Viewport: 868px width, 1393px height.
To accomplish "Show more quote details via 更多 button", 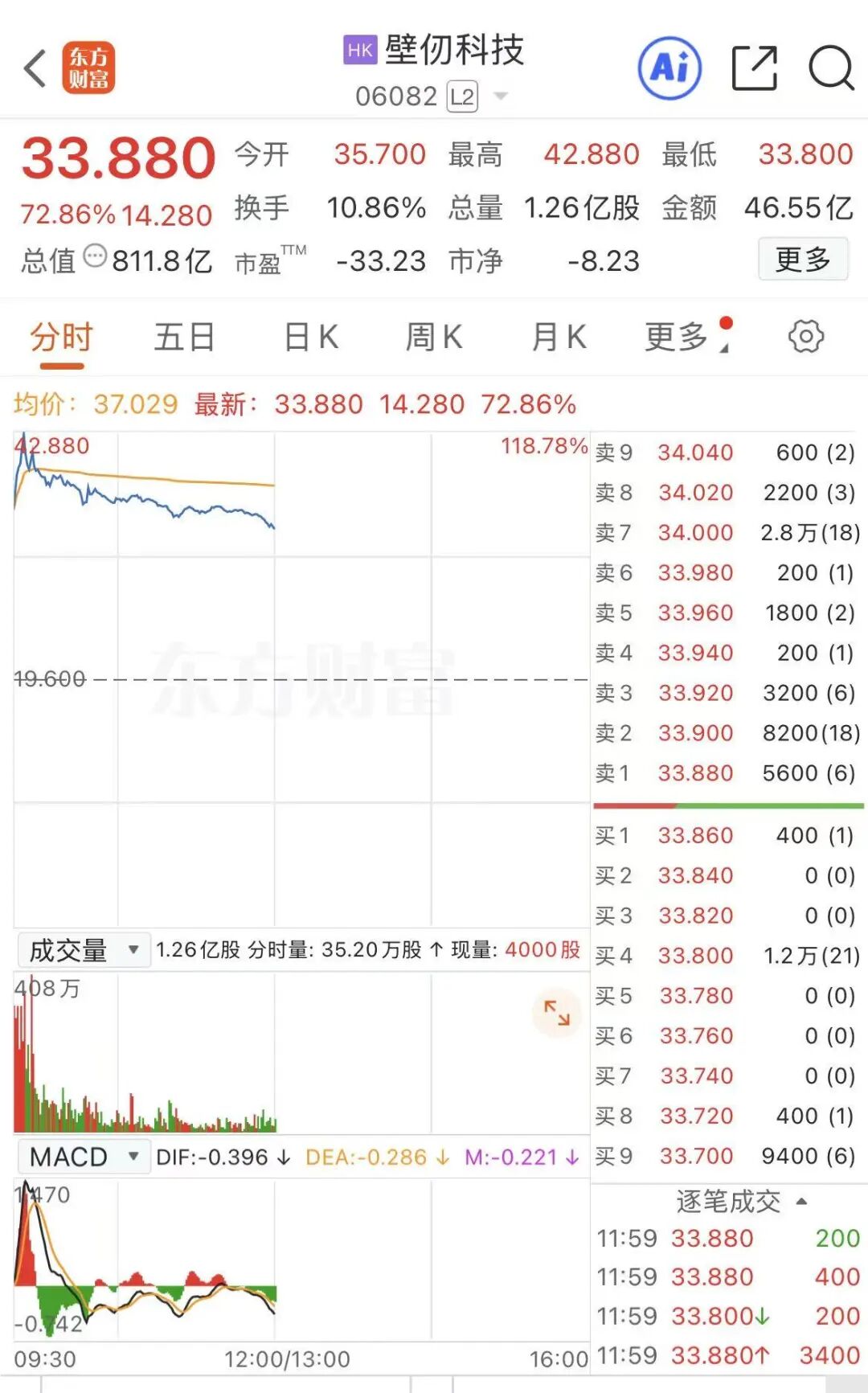I will click(802, 260).
